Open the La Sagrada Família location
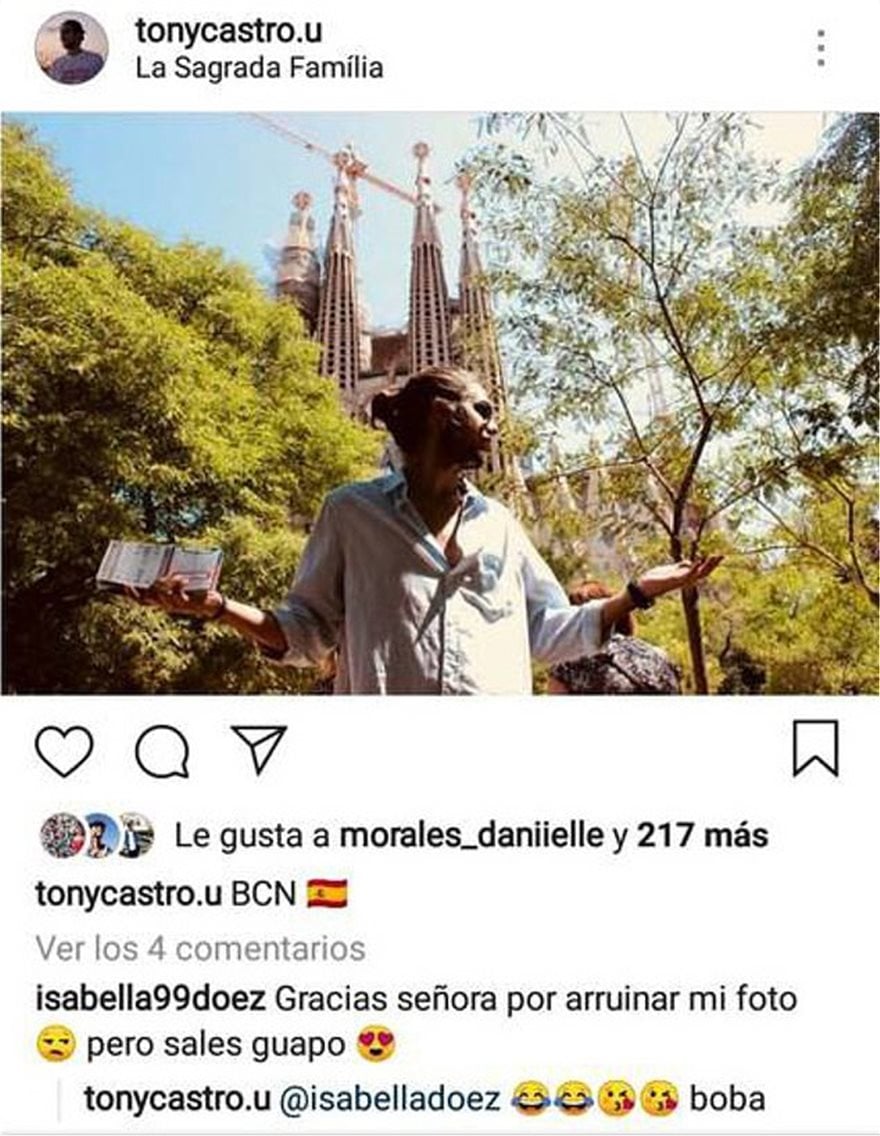Viewport: 880px width, 1136px height. coord(259,68)
